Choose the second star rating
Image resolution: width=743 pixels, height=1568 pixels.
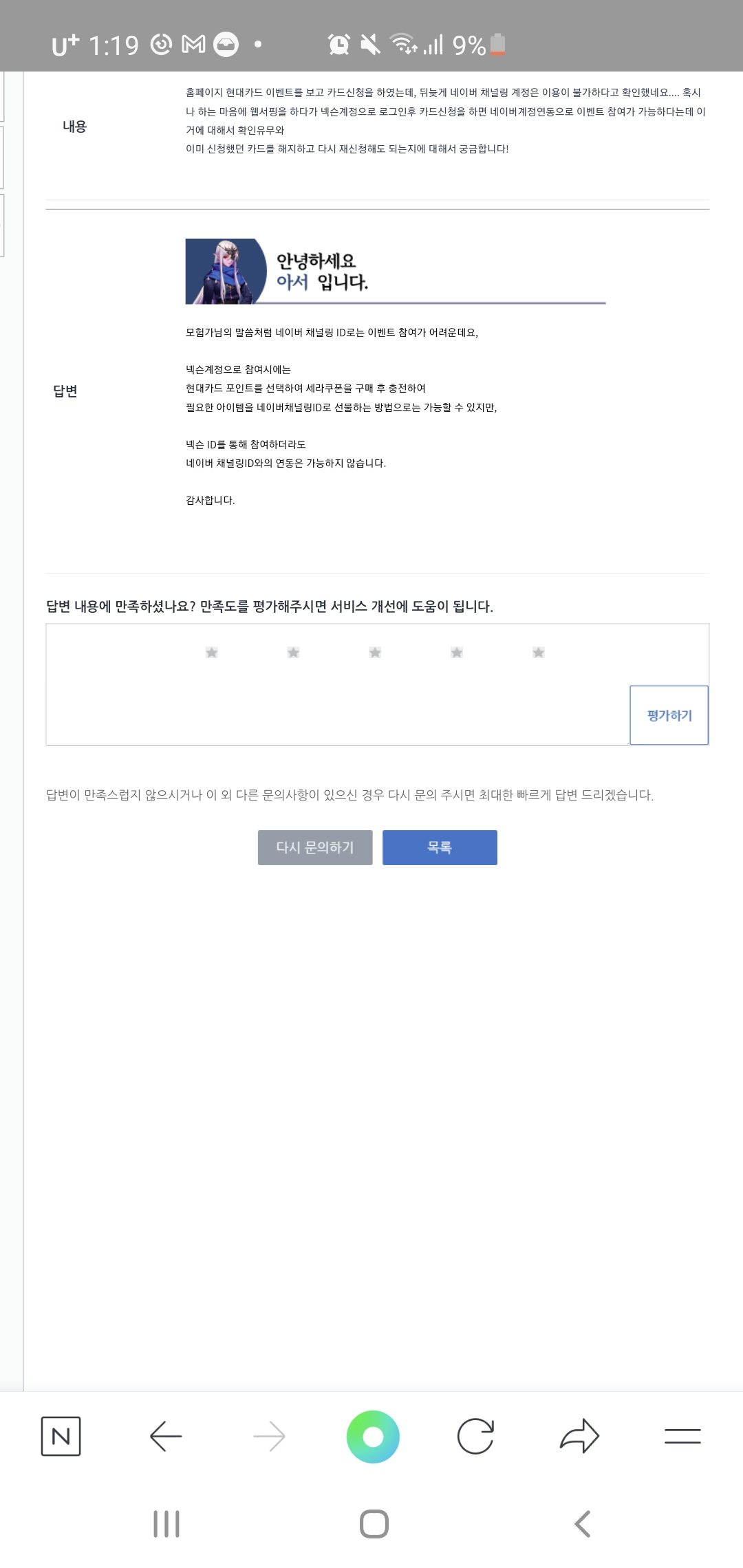point(294,652)
